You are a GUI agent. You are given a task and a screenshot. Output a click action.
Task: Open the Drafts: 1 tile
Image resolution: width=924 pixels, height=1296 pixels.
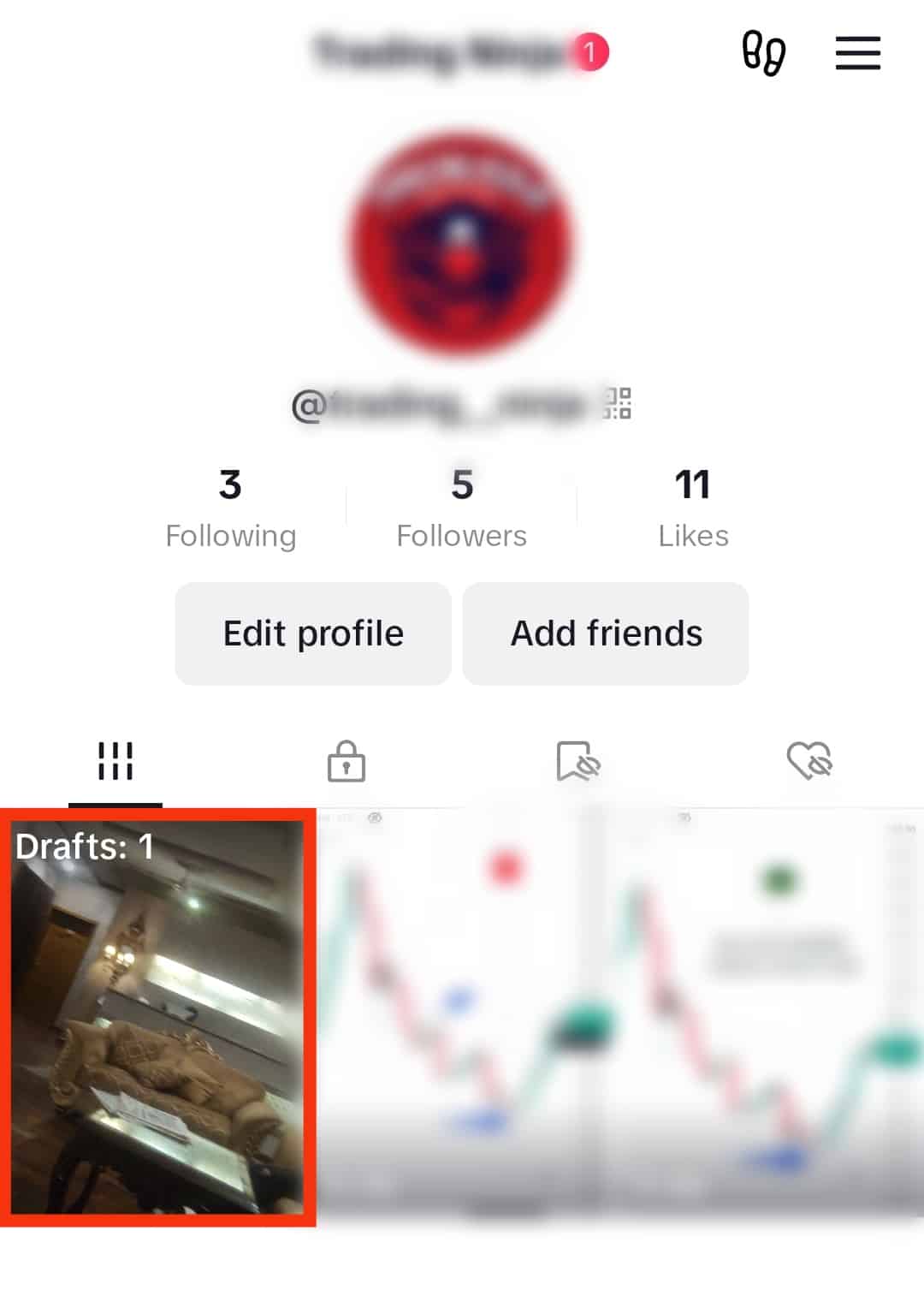[x=157, y=1017]
